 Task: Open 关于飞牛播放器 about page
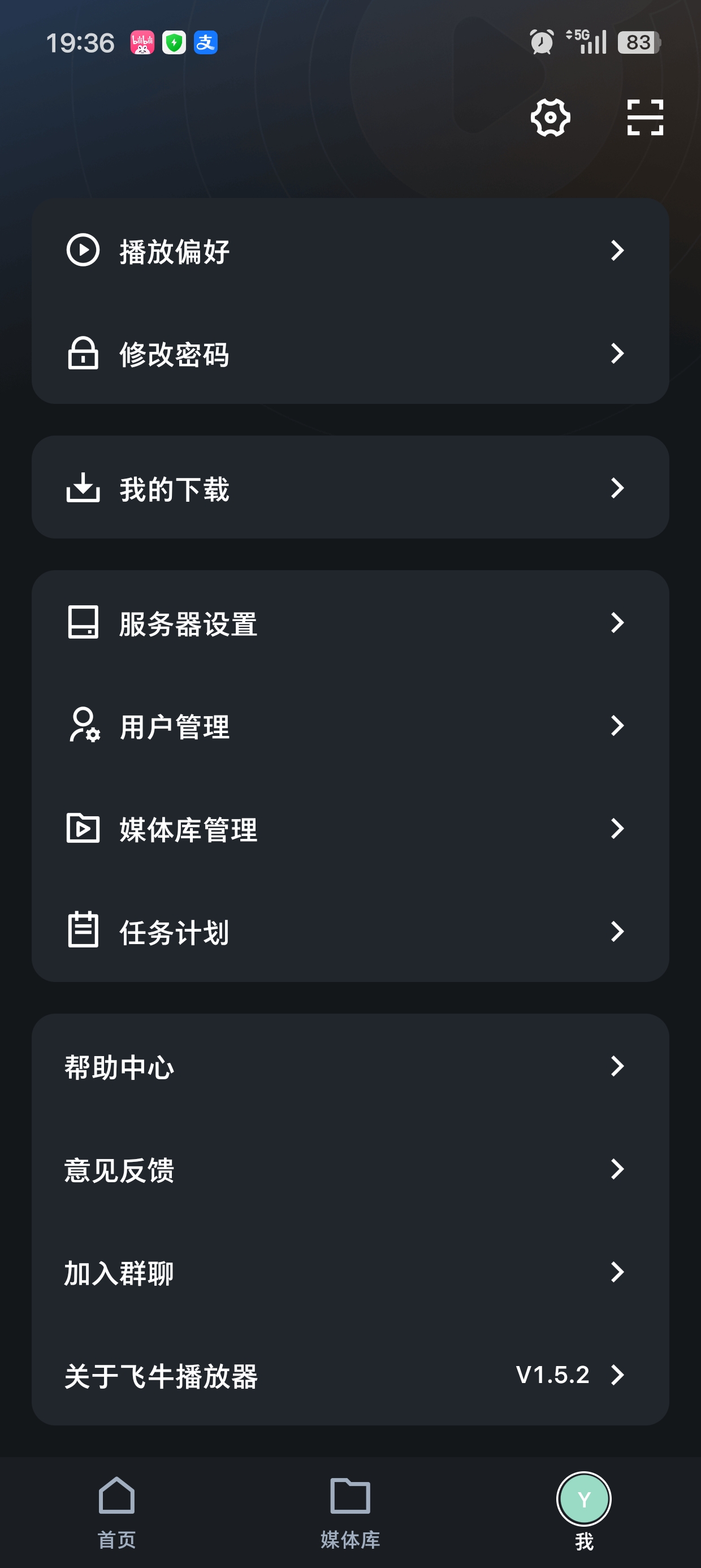coord(350,1375)
